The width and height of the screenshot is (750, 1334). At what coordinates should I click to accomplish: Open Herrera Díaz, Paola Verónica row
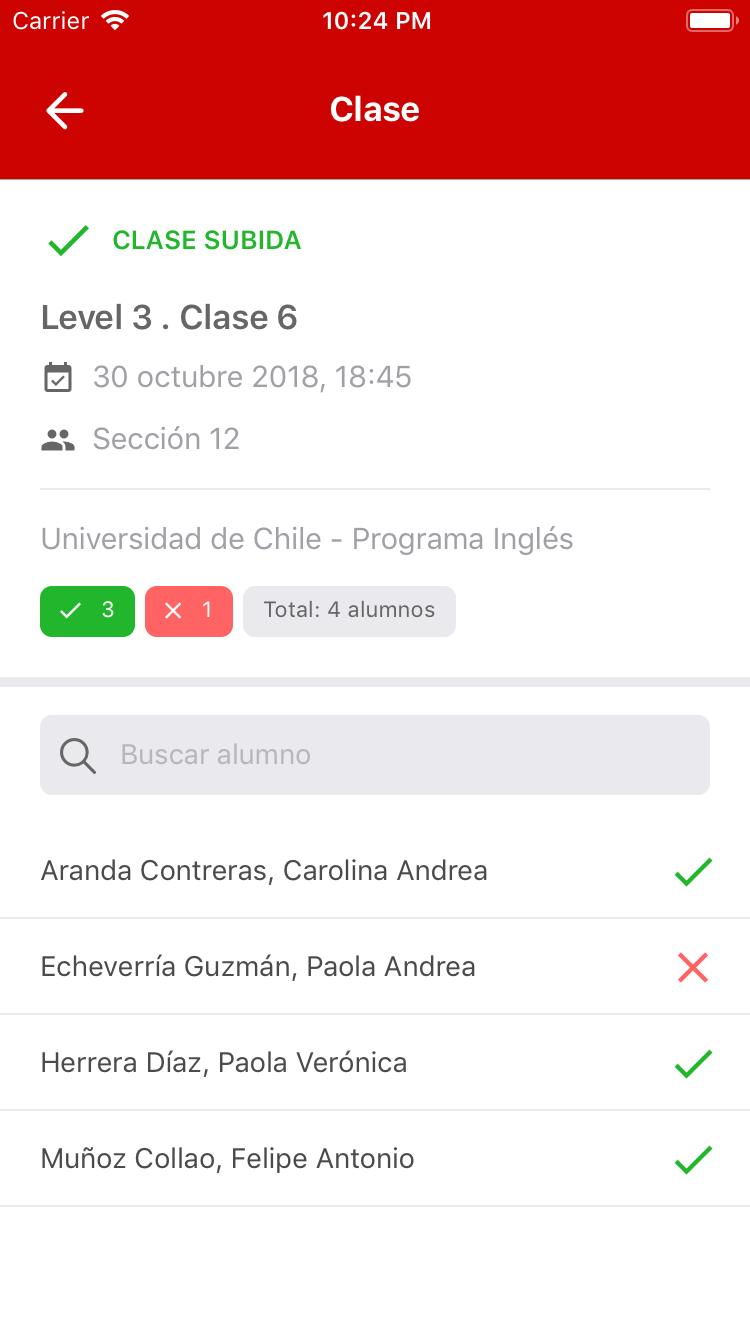coord(375,1063)
